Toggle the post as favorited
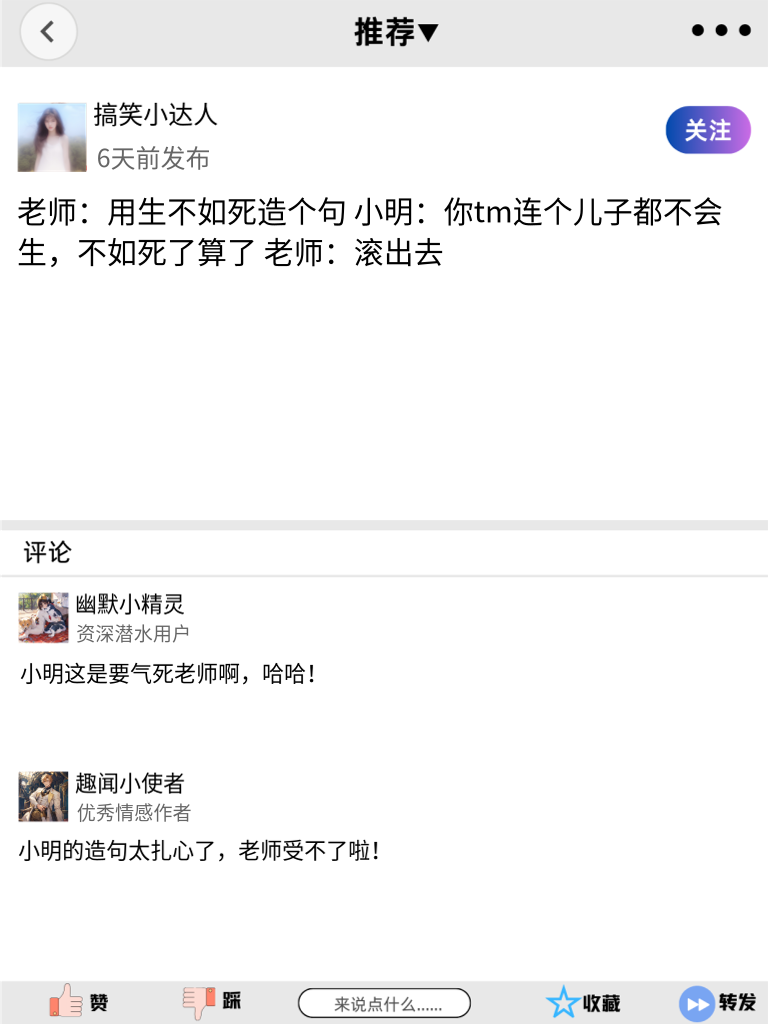The height and width of the screenshot is (1024, 768). pyautogui.click(x=583, y=1001)
